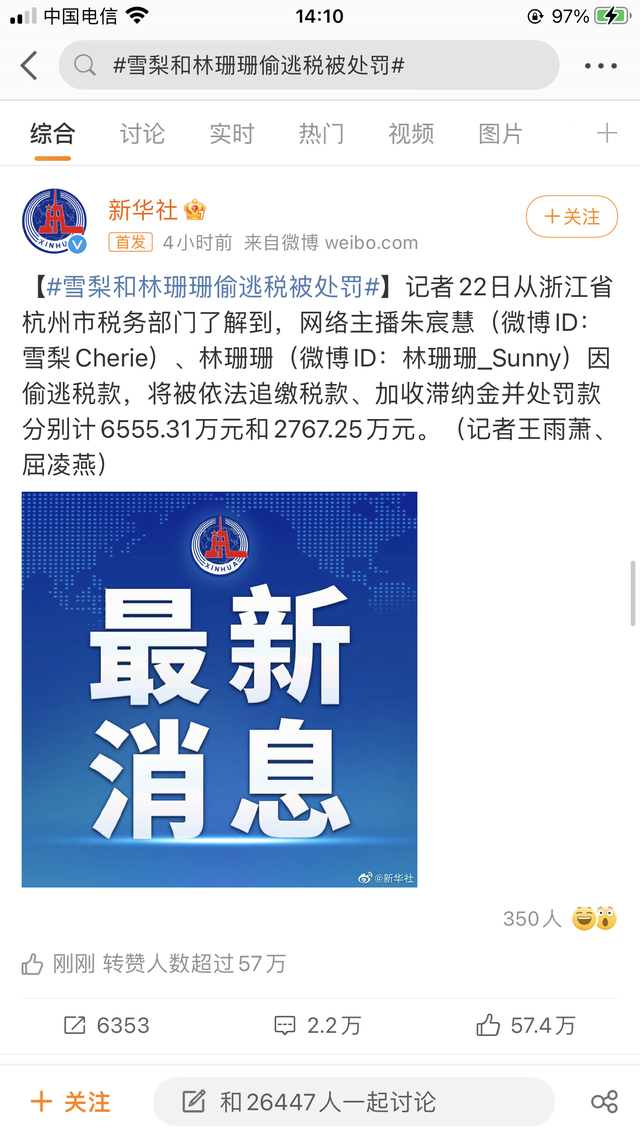640x1138 pixels.
Task: Follow 新华社 with the 关注 button
Action: pos(572,217)
